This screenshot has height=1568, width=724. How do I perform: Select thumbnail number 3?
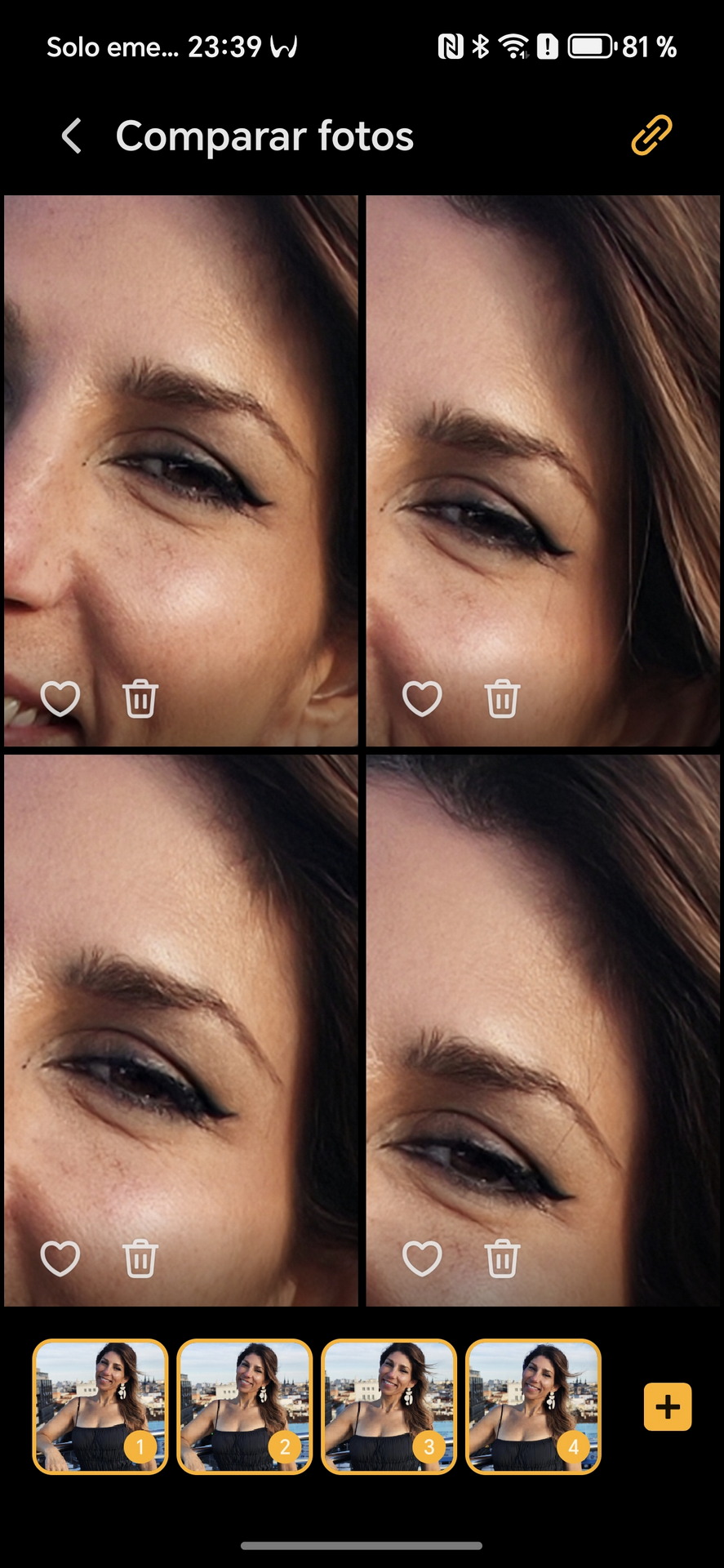tap(389, 1406)
